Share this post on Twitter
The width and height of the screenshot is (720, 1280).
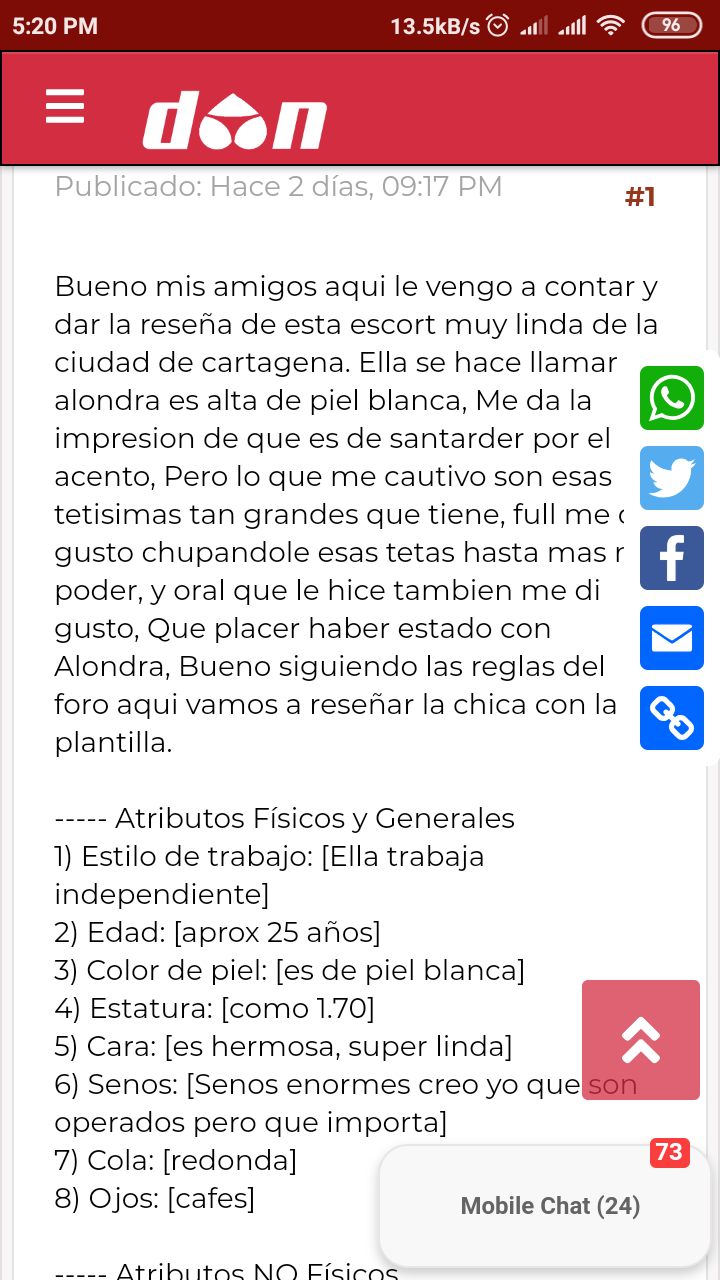[x=672, y=478]
